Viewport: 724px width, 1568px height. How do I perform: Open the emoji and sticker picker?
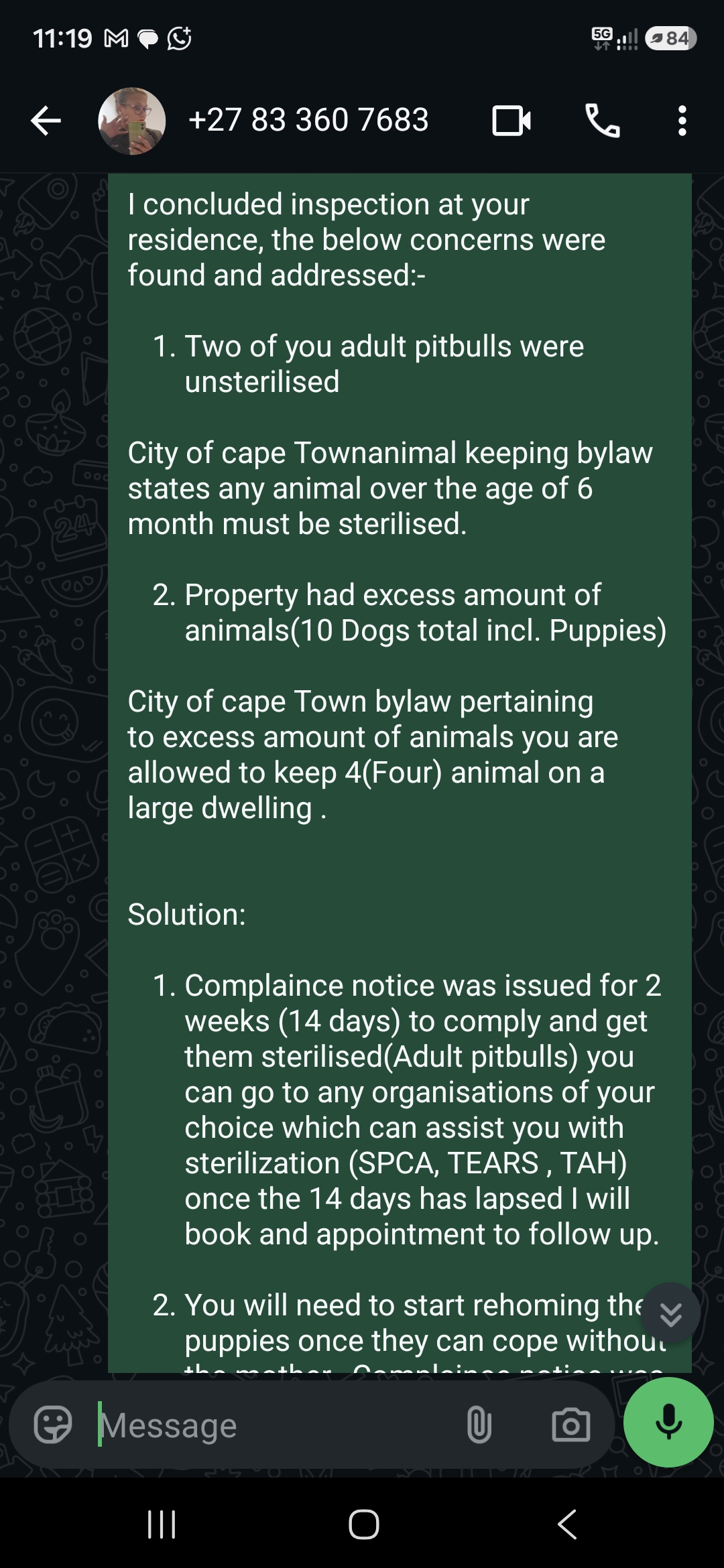53,1425
